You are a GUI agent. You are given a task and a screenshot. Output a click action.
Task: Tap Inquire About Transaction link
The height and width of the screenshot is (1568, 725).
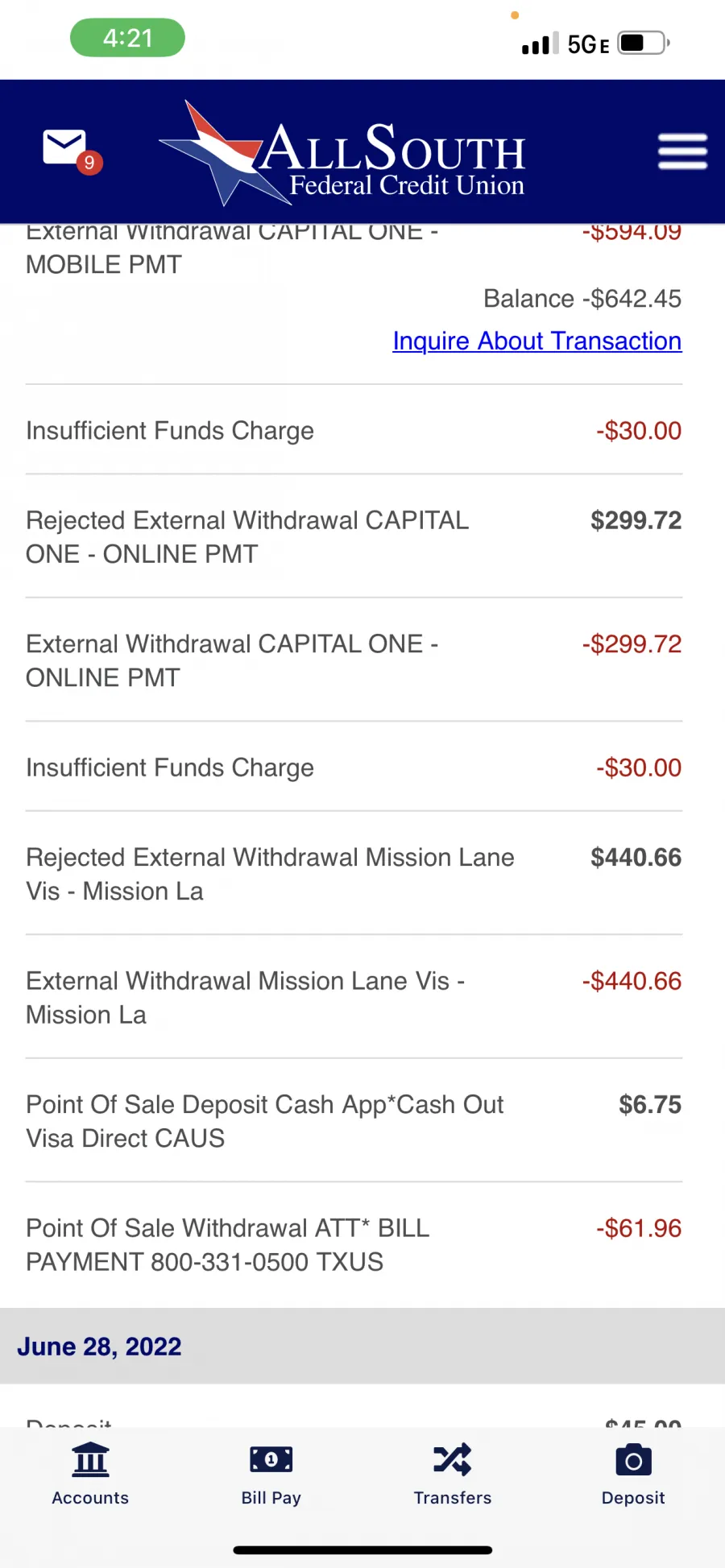536,341
